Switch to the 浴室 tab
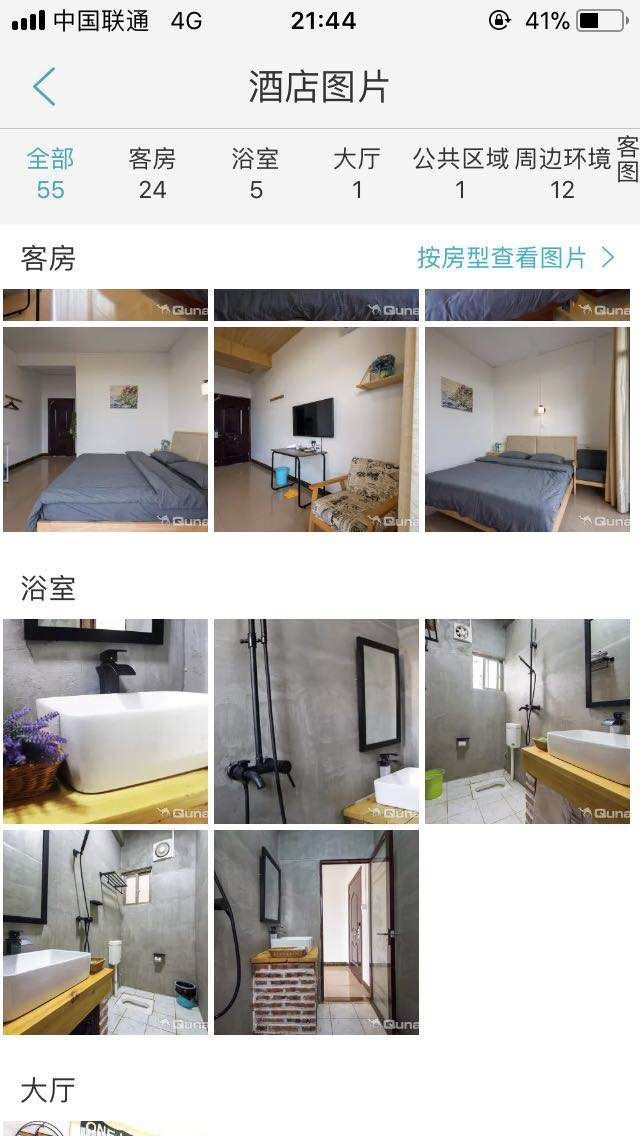This screenshot has width=640, height=1136. 255,173
